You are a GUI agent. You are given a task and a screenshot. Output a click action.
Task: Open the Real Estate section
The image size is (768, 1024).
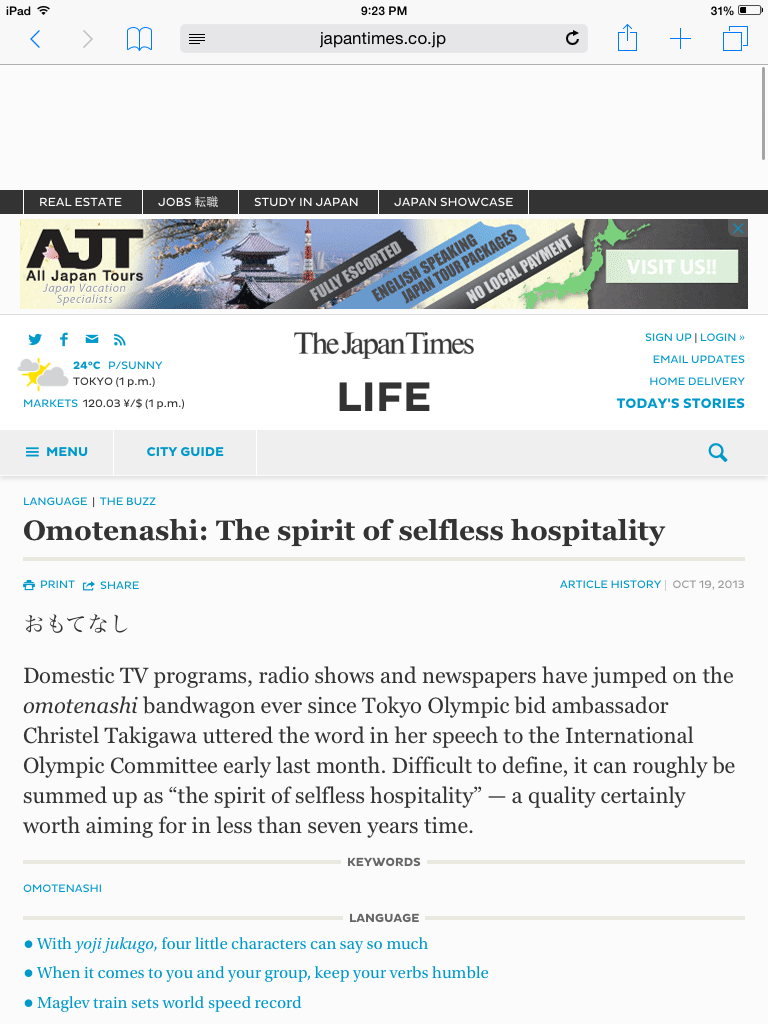point(80,202)
